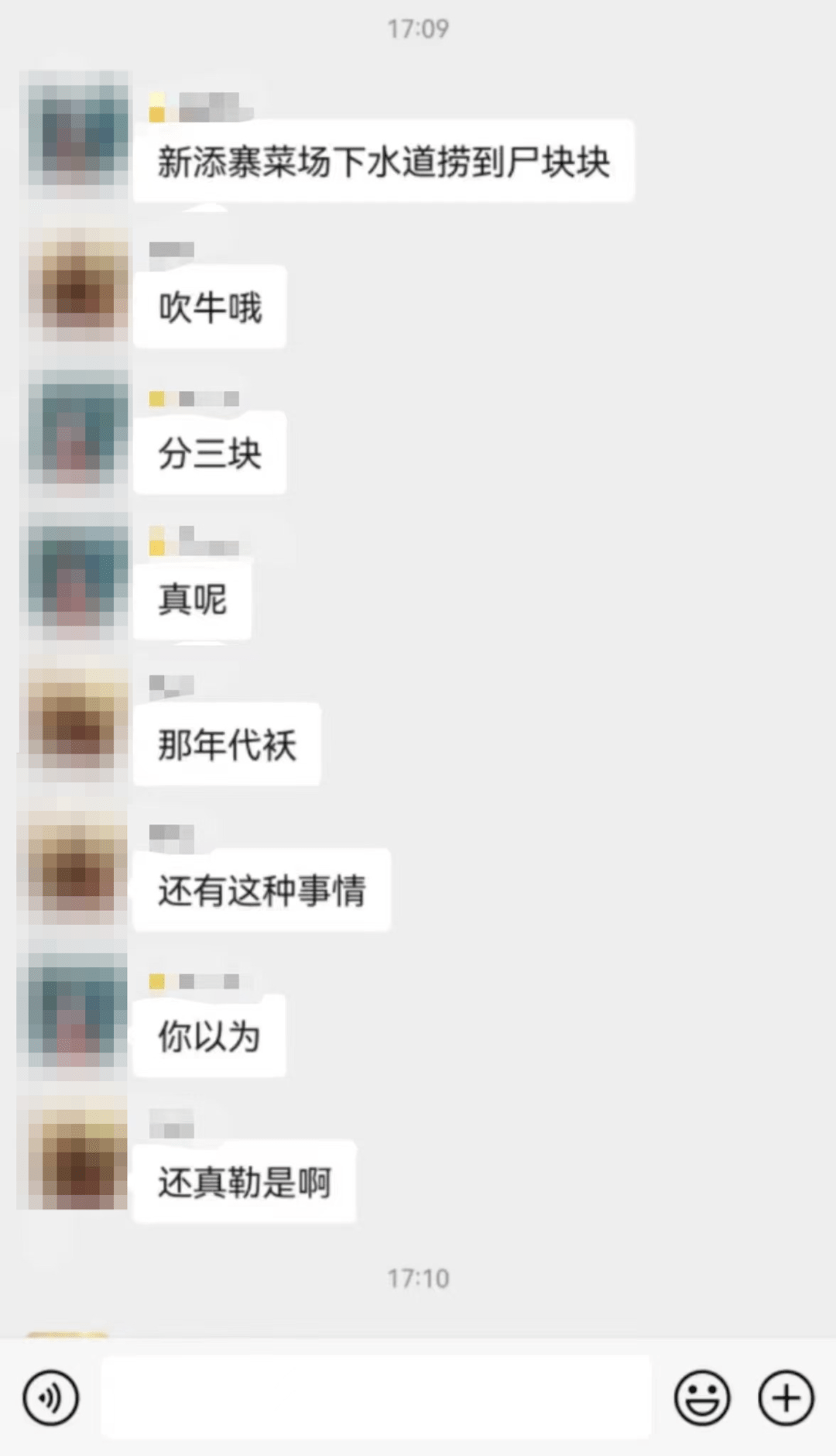Open the plus attachments menu

click(786, 1399)
